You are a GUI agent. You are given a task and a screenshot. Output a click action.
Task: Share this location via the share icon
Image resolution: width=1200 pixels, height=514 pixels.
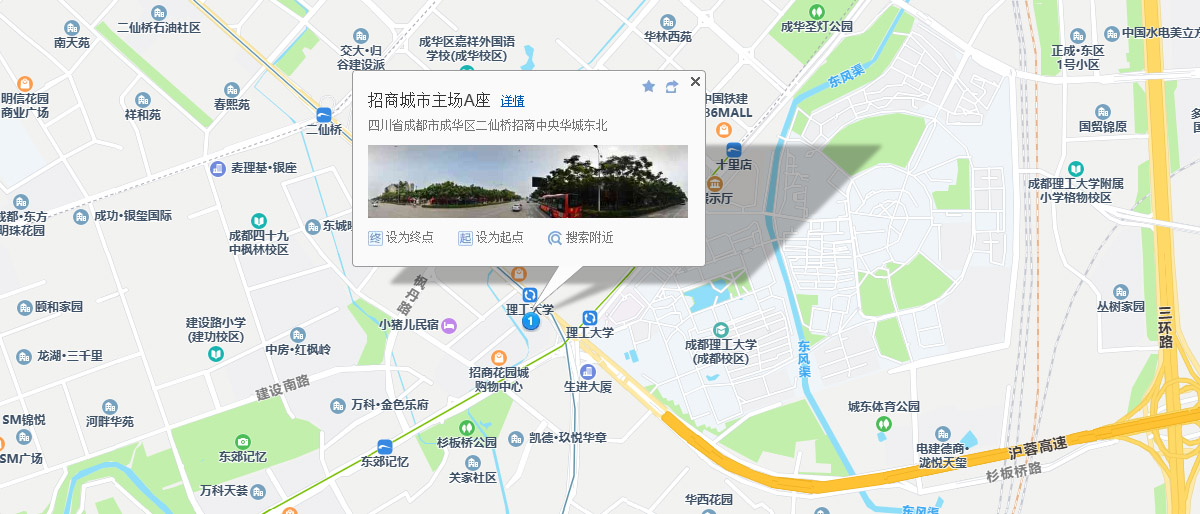pos(672,87)
